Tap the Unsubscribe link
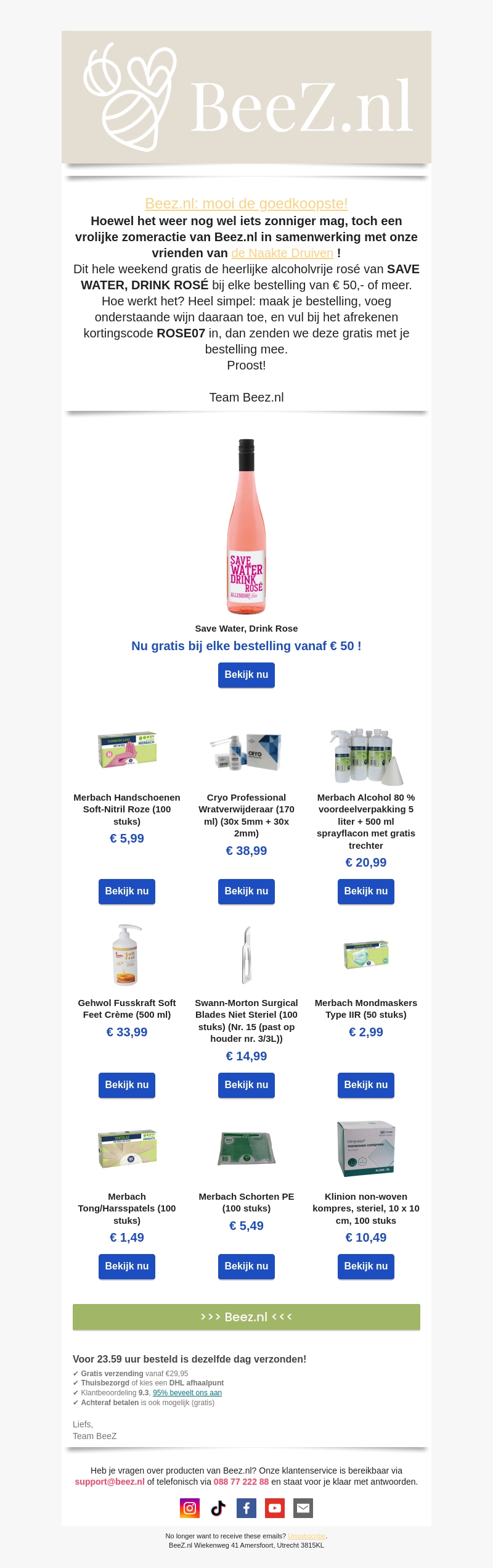The height and width of the screenshot is (1568, 493). (x=306, y=1536)
